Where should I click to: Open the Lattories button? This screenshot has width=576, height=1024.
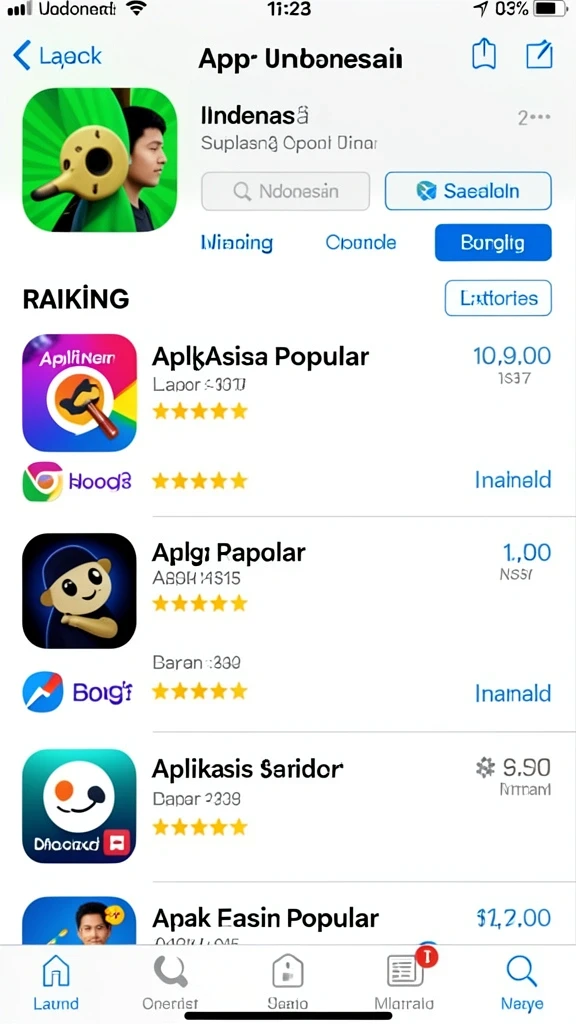(498, 298)
